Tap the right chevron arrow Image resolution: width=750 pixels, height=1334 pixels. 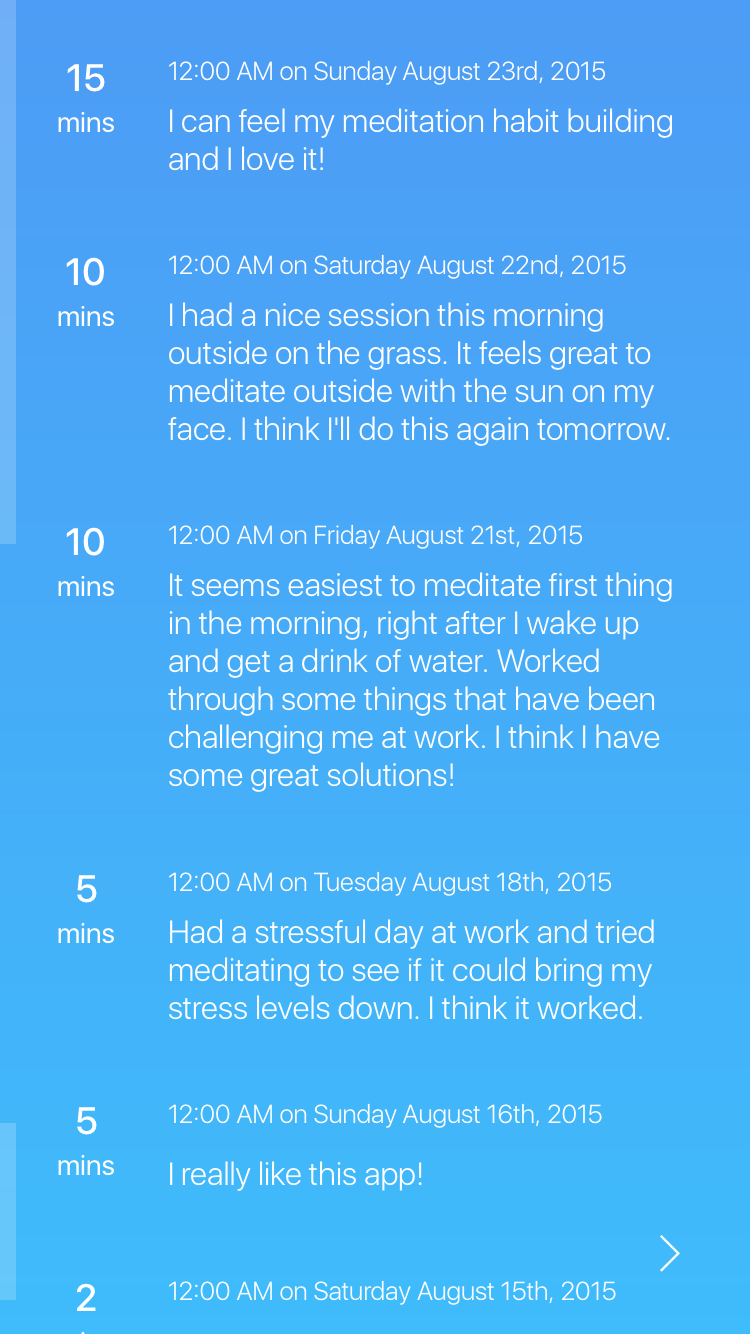pyautogui.click(x=670, y=1253)
